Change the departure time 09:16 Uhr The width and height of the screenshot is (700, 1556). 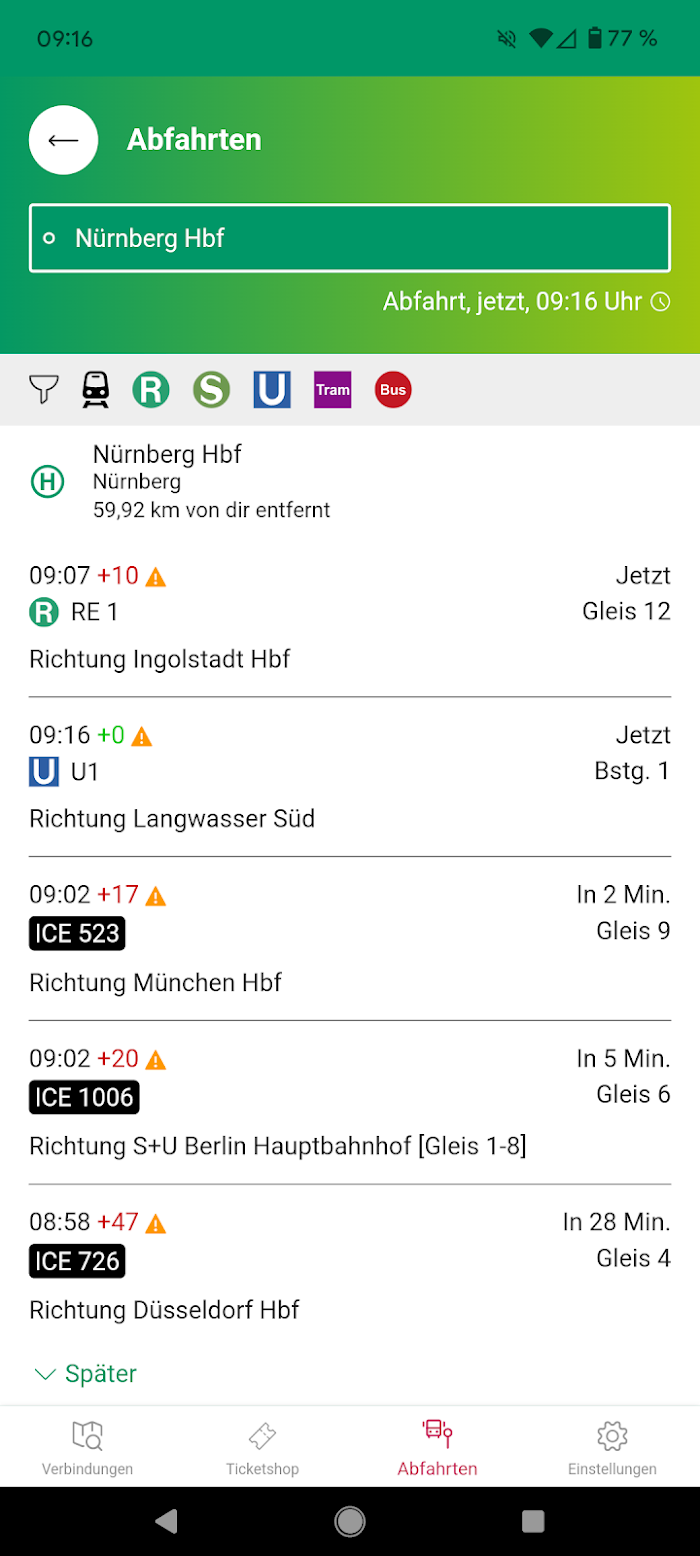pyautogui.click(x=526, y=301)
